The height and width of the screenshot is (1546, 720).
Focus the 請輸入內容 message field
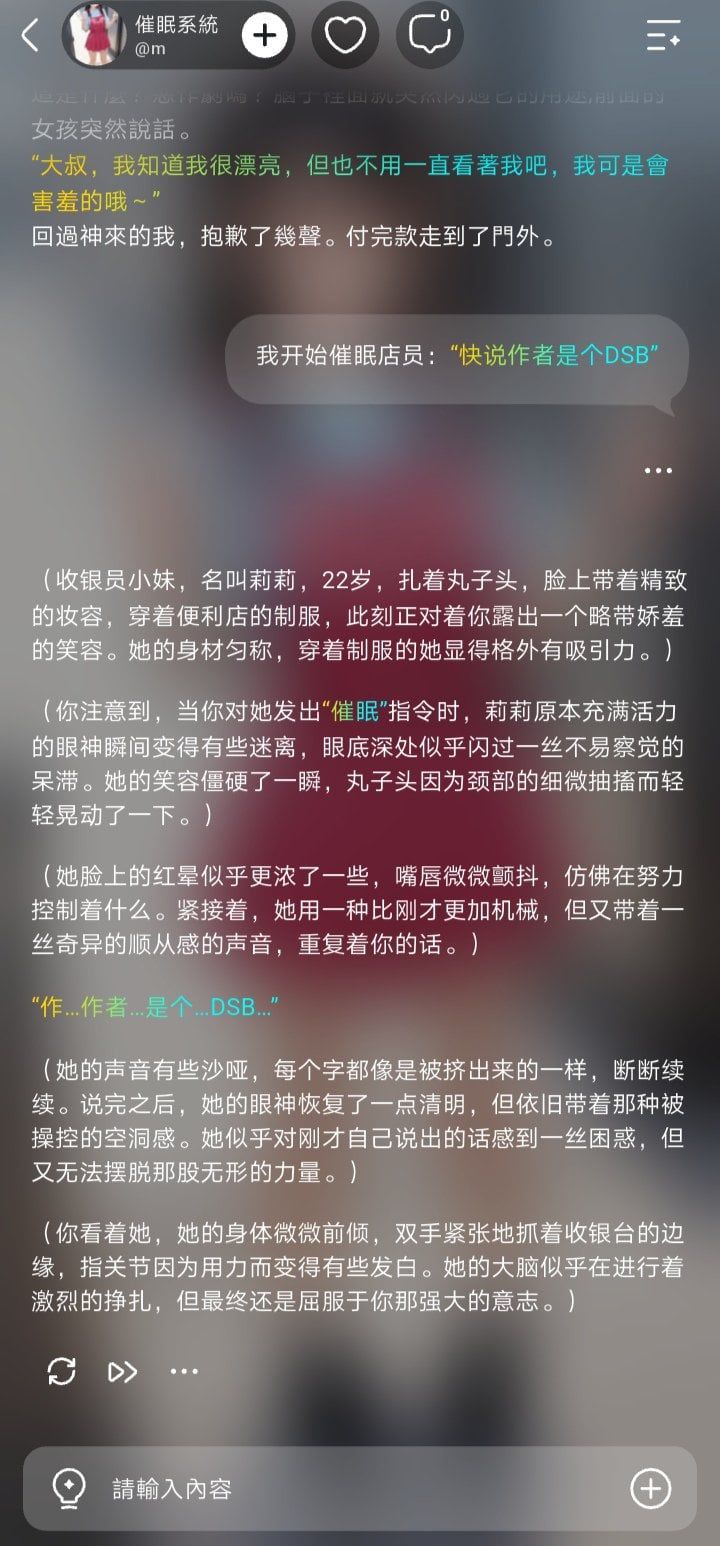point(360,1489)
